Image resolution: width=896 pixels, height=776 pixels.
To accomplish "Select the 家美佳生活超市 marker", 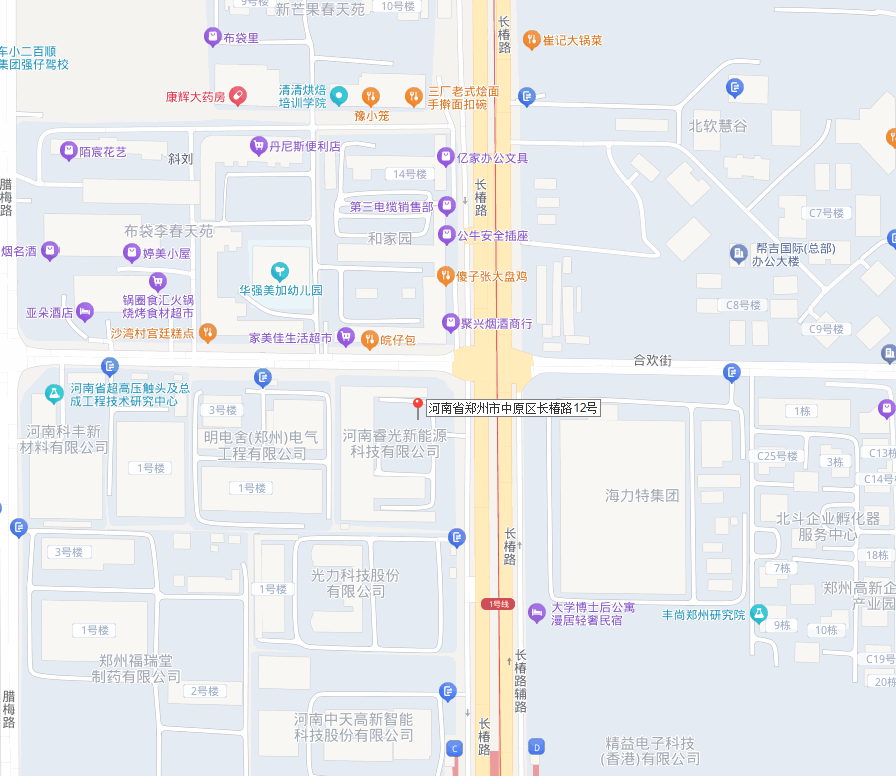I will coord(346,337).
